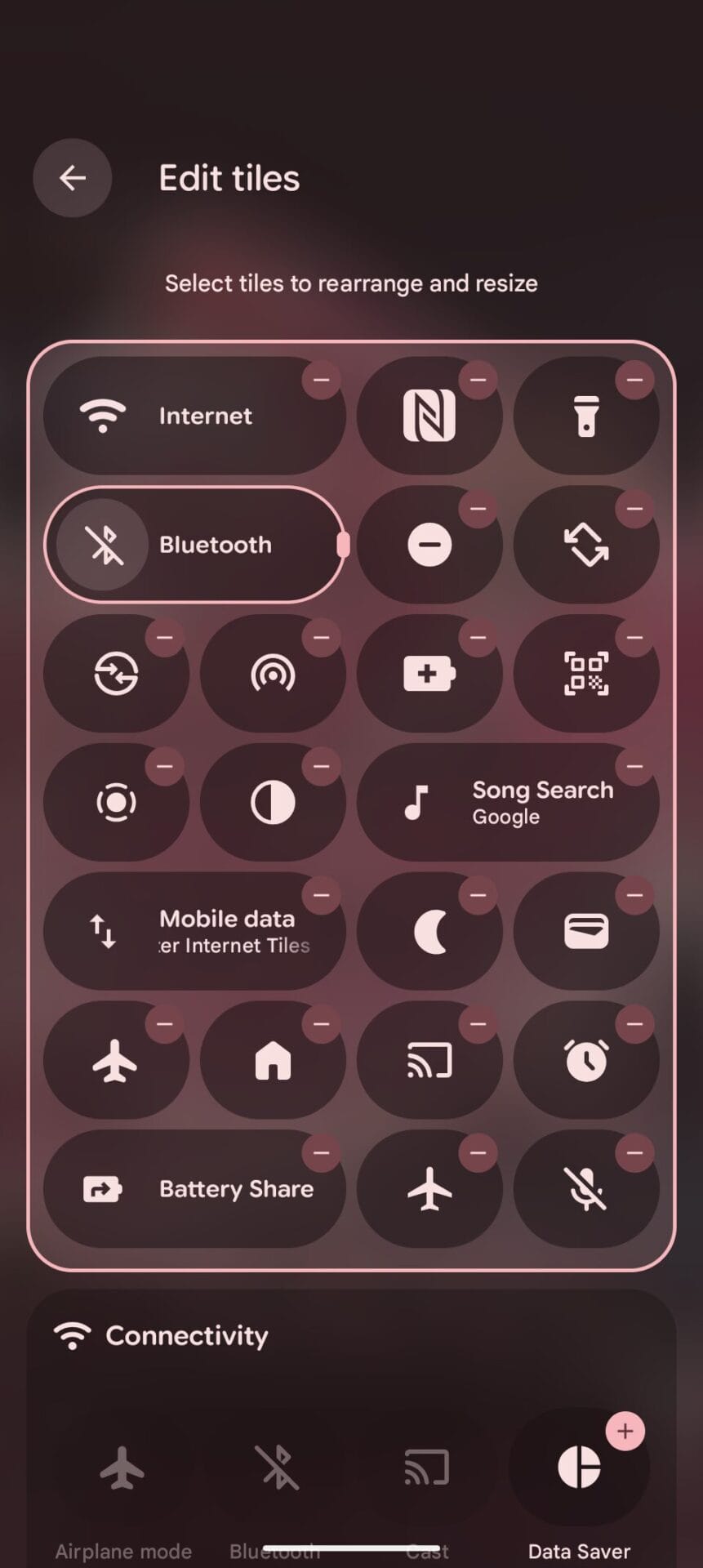Select the Wallet tile
Viewport: 703px width, 1568px height.
tap(585, 932)
